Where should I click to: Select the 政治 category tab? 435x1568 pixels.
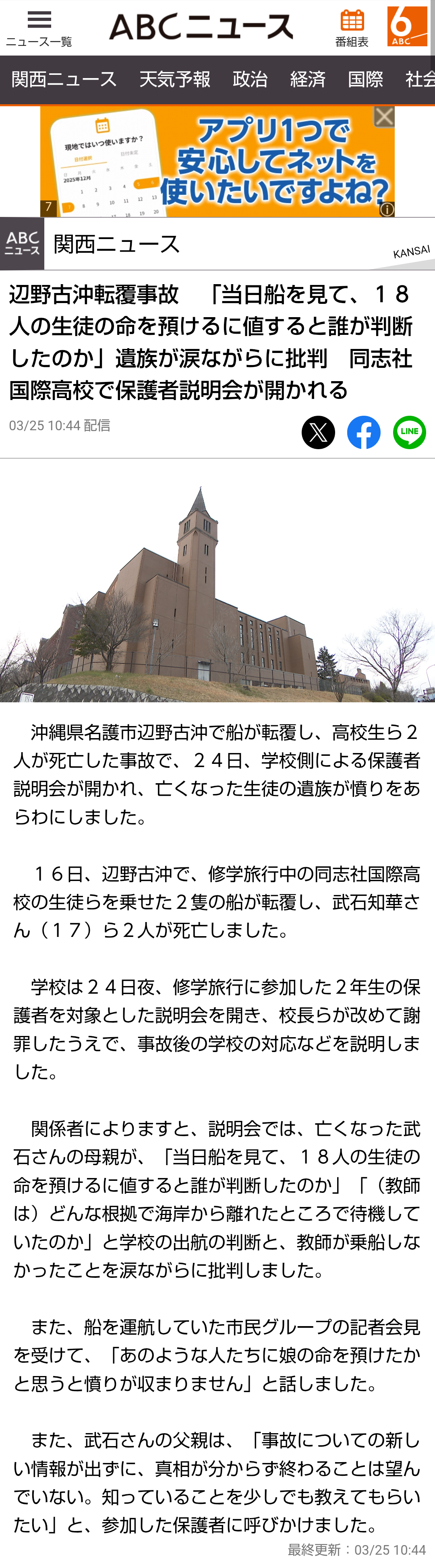click(x=250, y=80)
